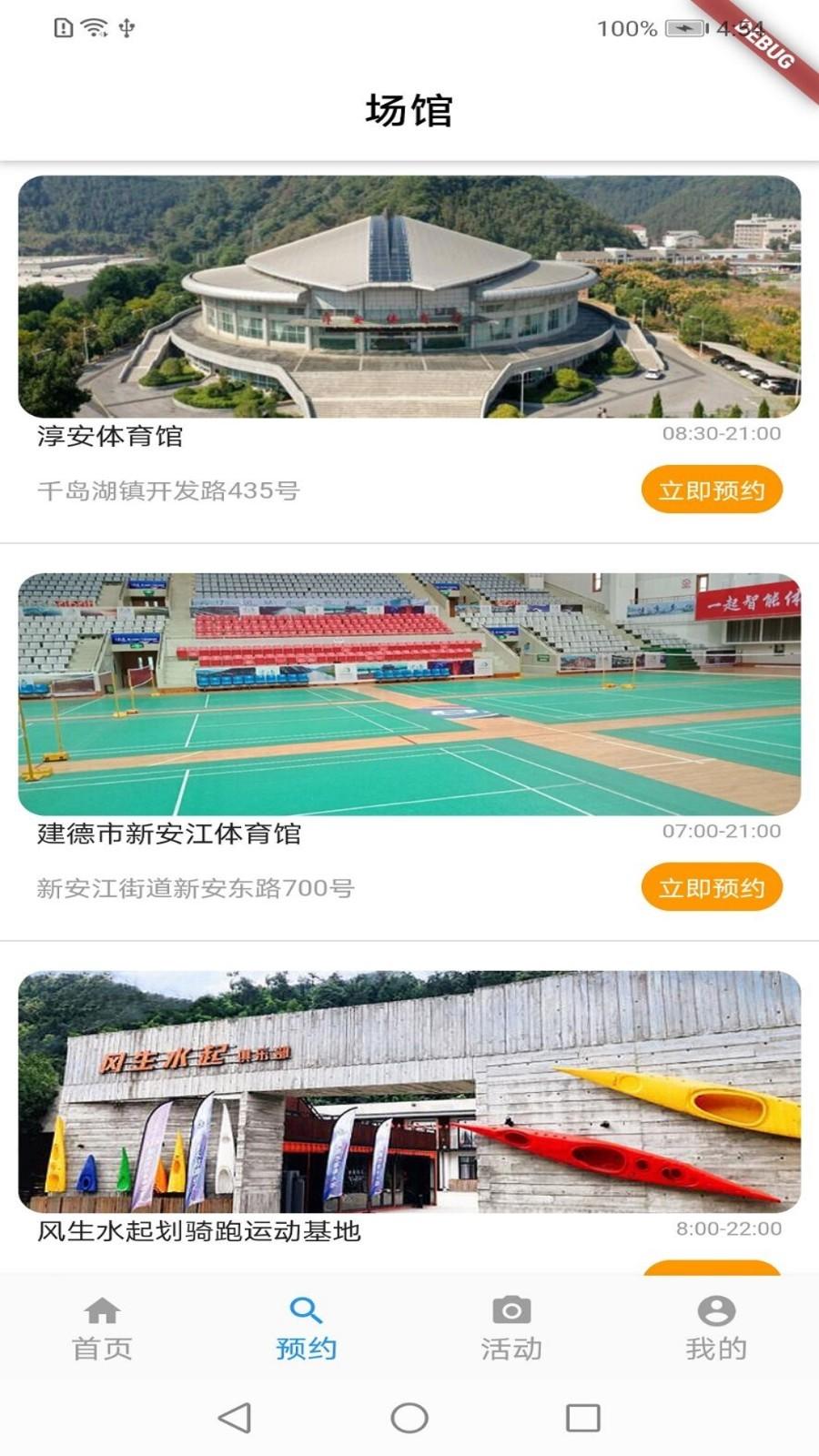Go to the system home screen
Screen dimensions: 819x1456
click(x=409, y=1418)
